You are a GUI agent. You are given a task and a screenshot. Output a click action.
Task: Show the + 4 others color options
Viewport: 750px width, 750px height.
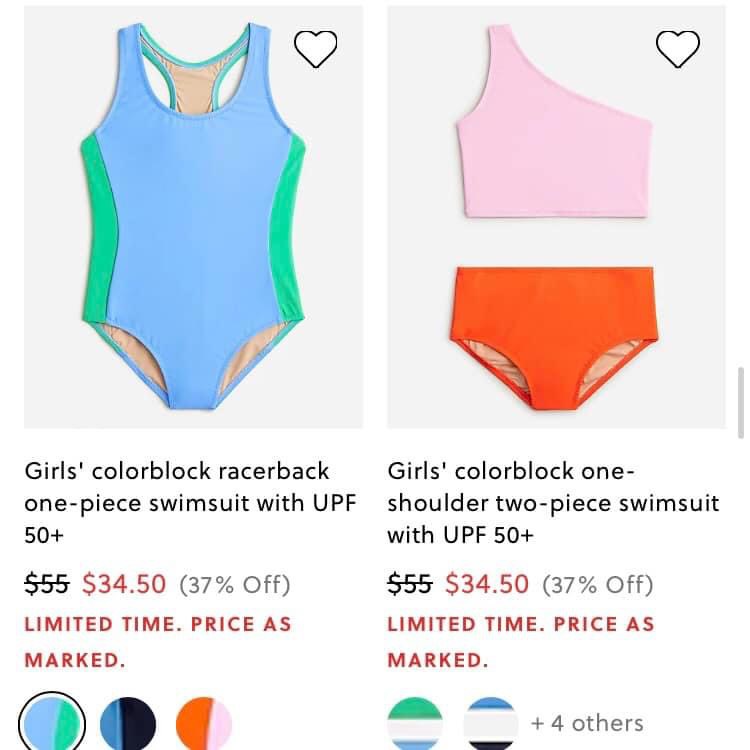[587, 723]
